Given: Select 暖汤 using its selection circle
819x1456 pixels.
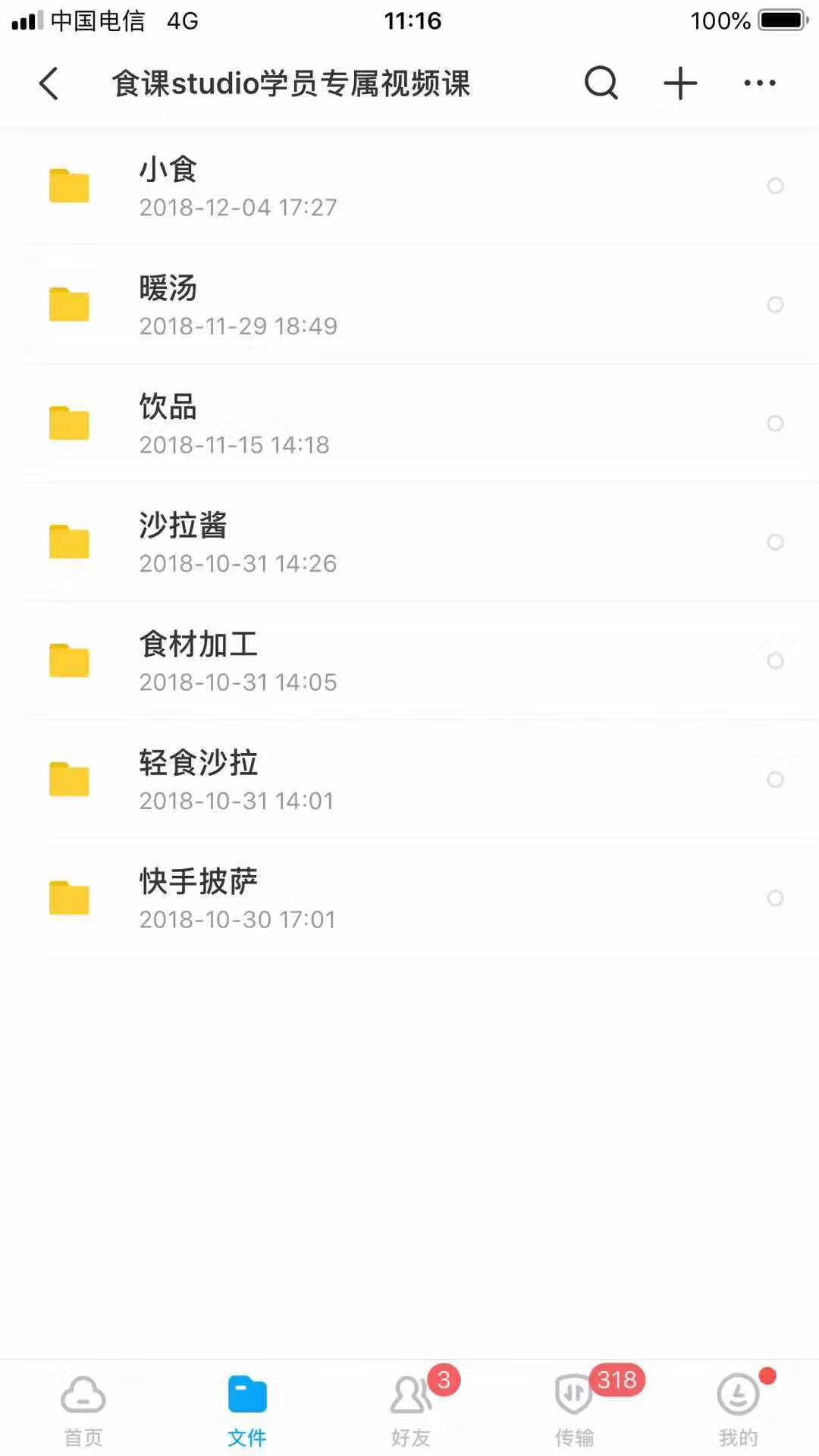Looking at the screenshot, I should (775, 305).
